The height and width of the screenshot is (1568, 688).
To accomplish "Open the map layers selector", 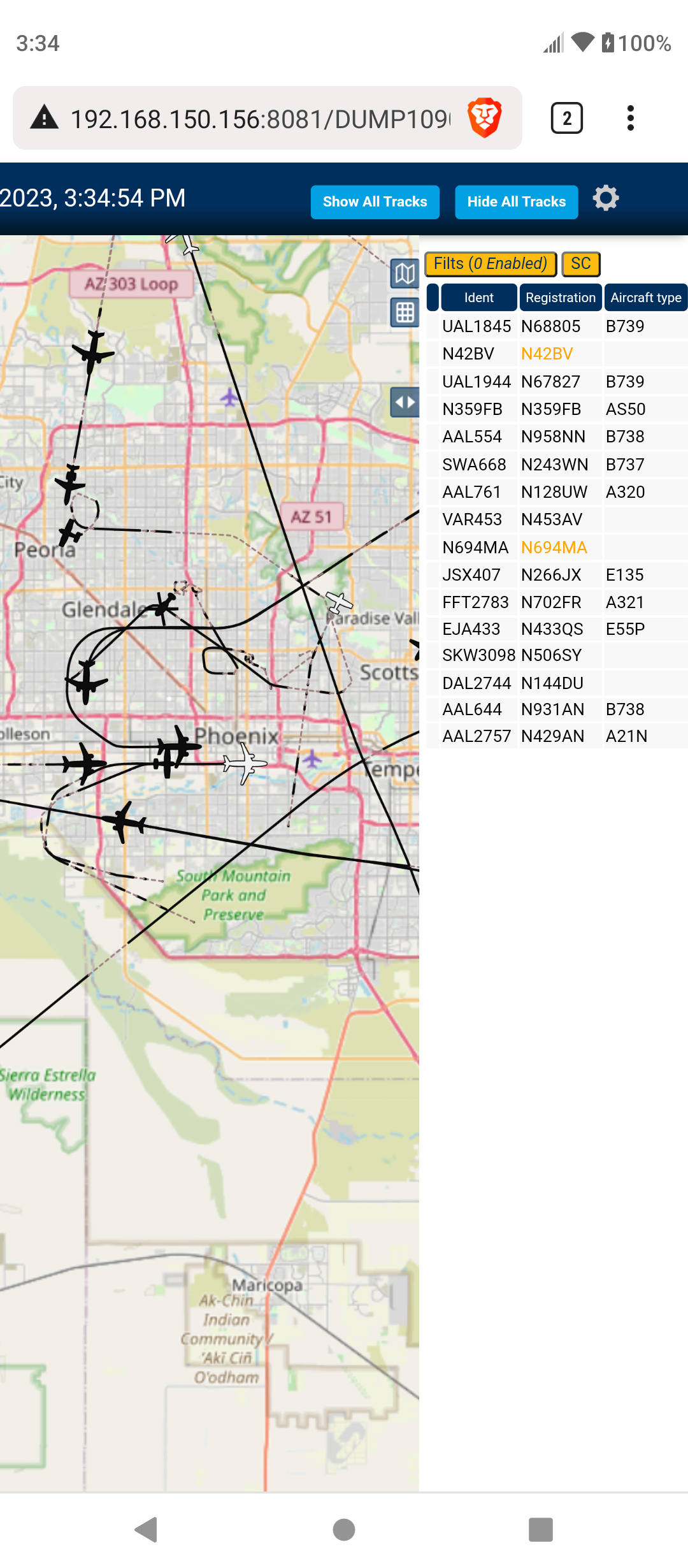I will point(405,274).
